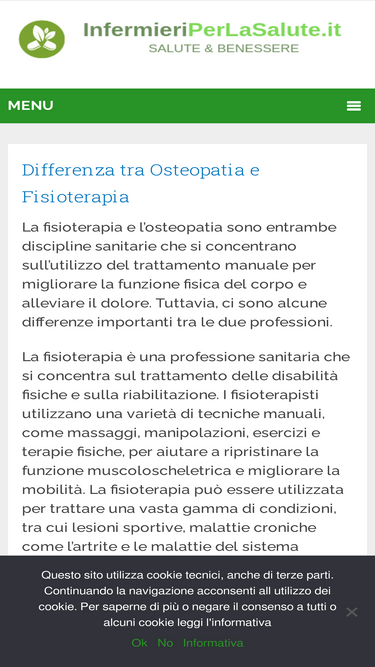The height and width of the screenshot is (667, 375).
Task: Decline cookies with No
Action: [165, 642]
